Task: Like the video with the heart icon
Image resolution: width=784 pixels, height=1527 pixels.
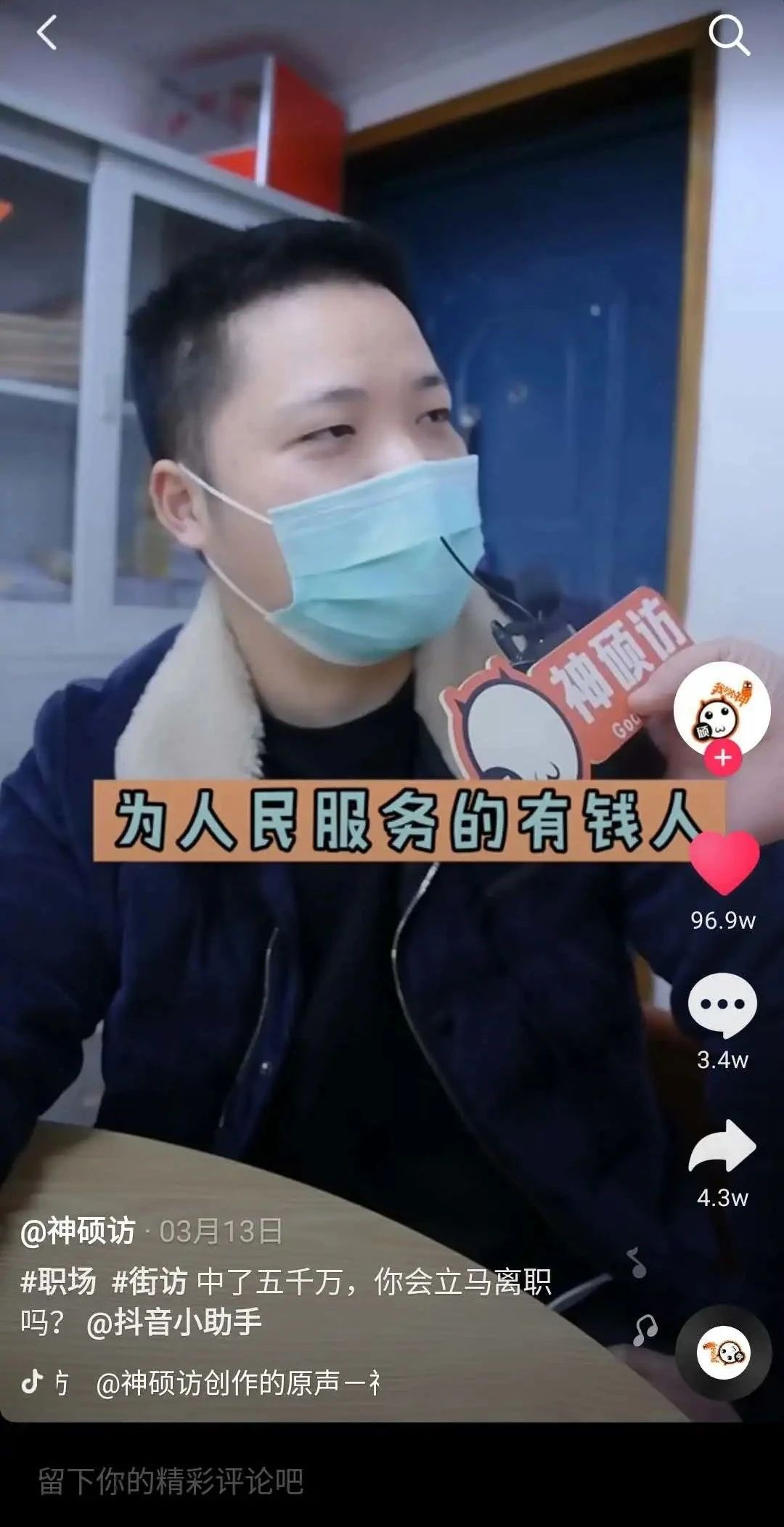Action: pos(724,863)
